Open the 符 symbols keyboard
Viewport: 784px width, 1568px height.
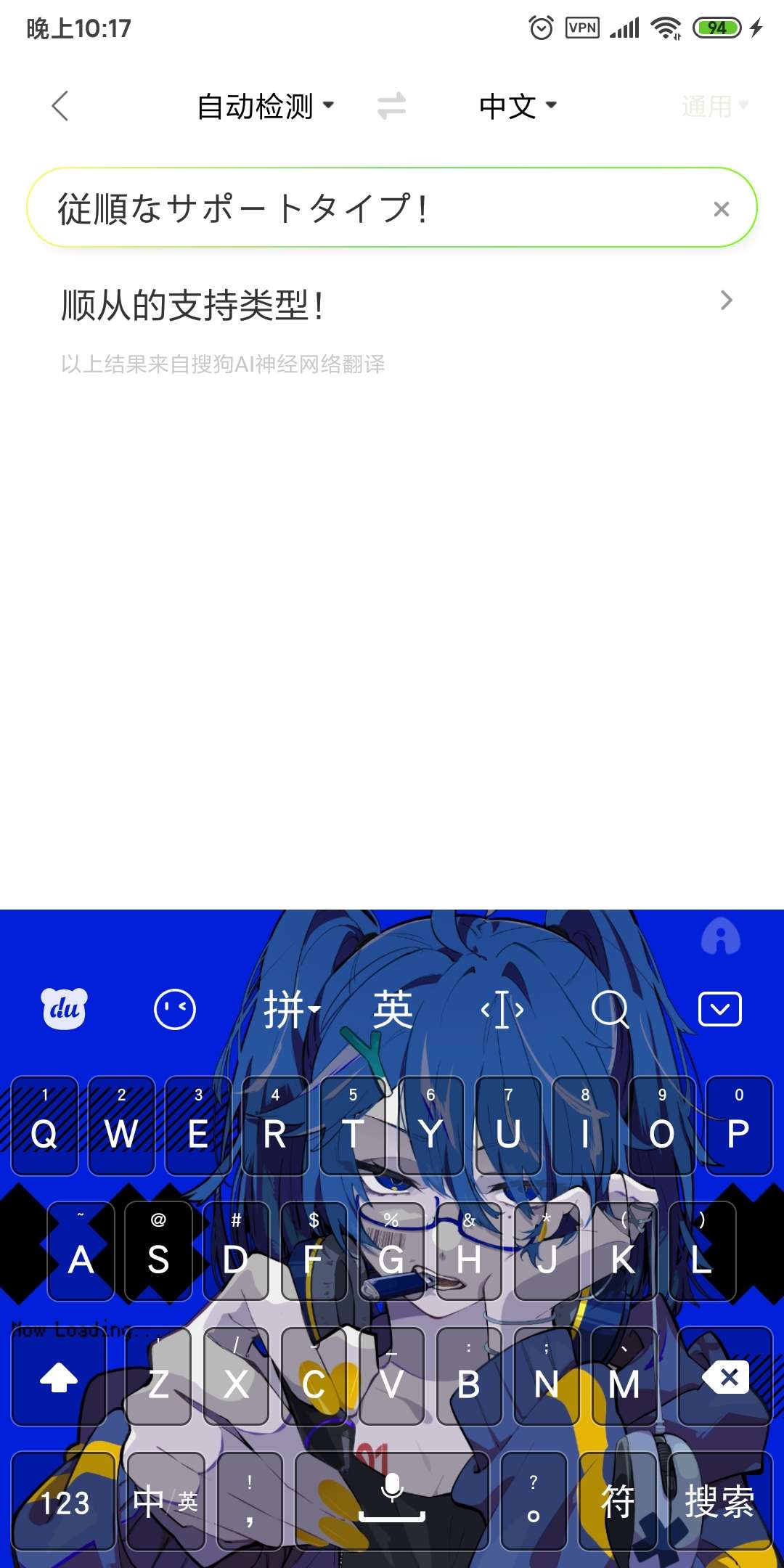tap(618, 1501)
